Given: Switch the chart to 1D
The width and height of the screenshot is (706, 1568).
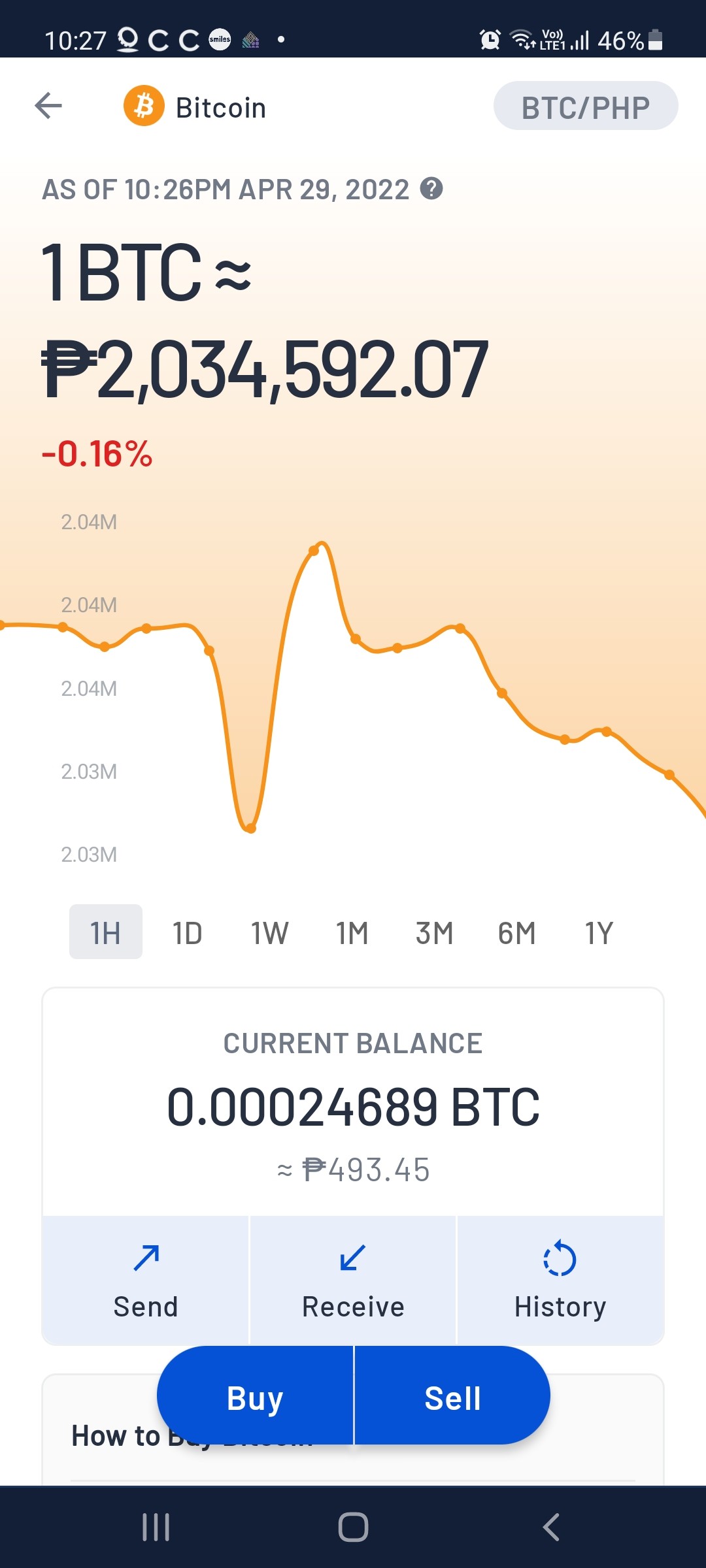Looking at the screenshot, I should tap(188, 933).
